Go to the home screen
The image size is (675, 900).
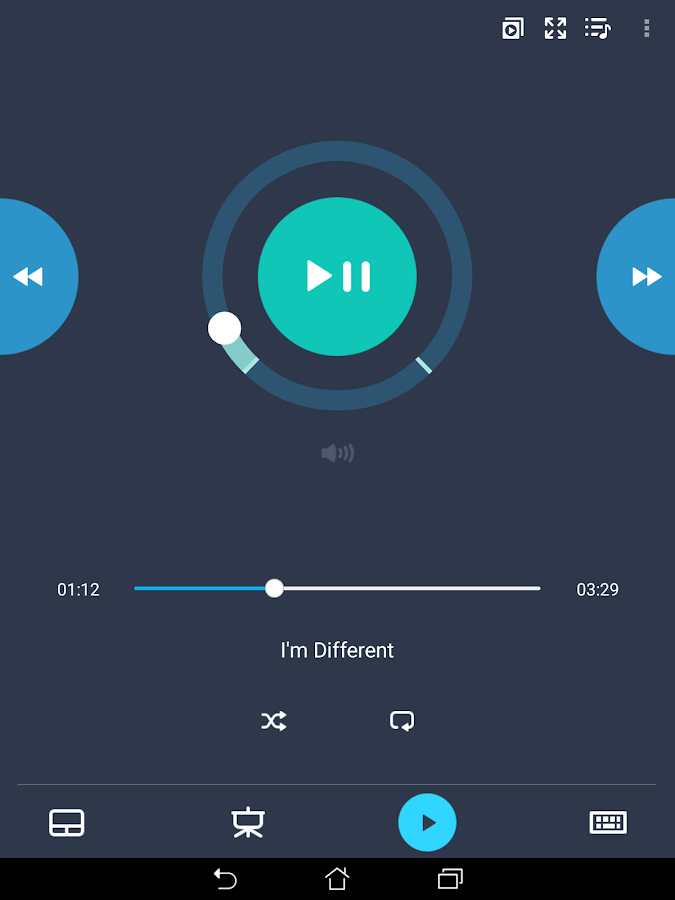pos(337,879)
